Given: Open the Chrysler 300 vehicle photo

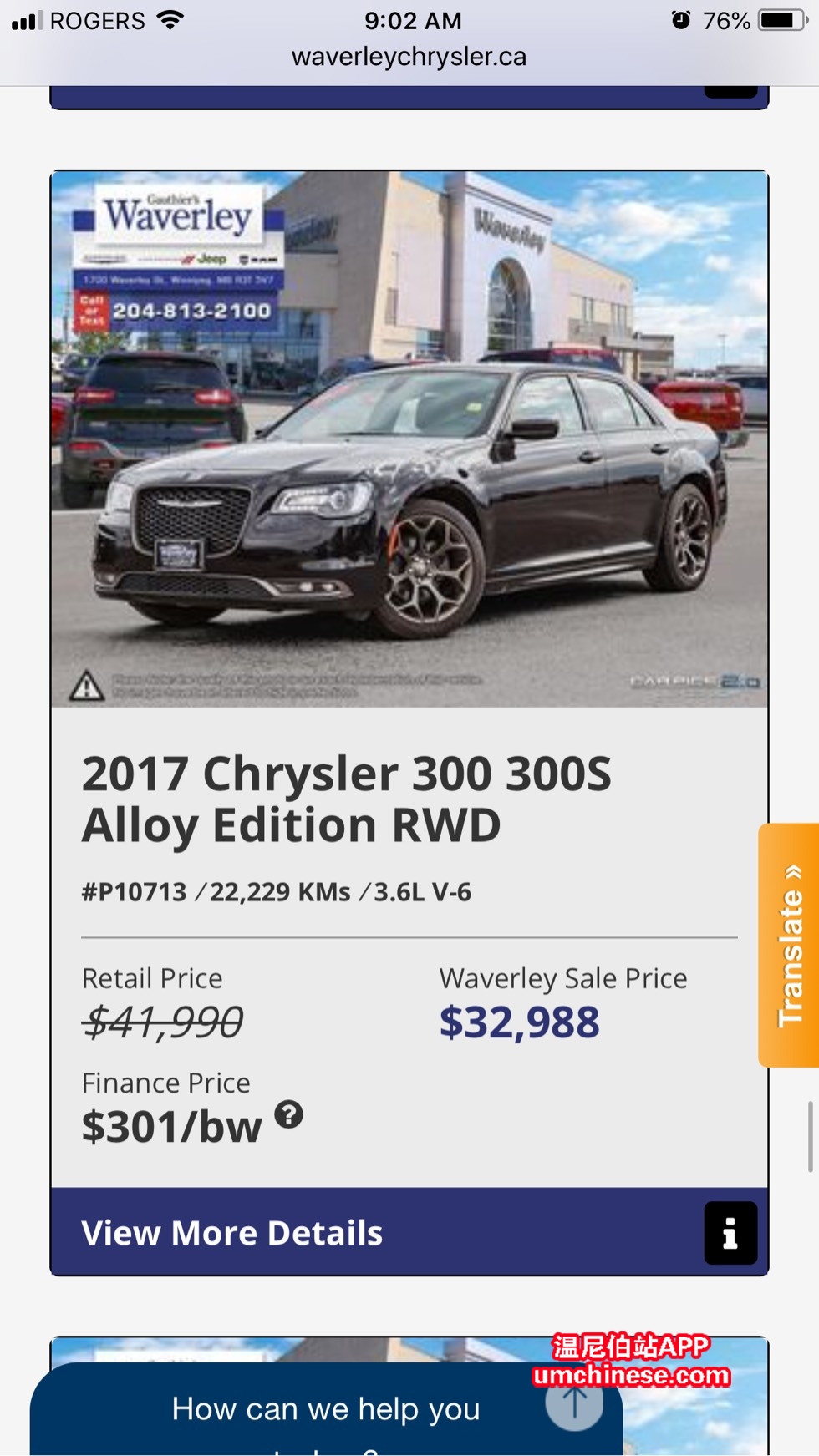Looking at the screenshot, I should tap(409, 439).
